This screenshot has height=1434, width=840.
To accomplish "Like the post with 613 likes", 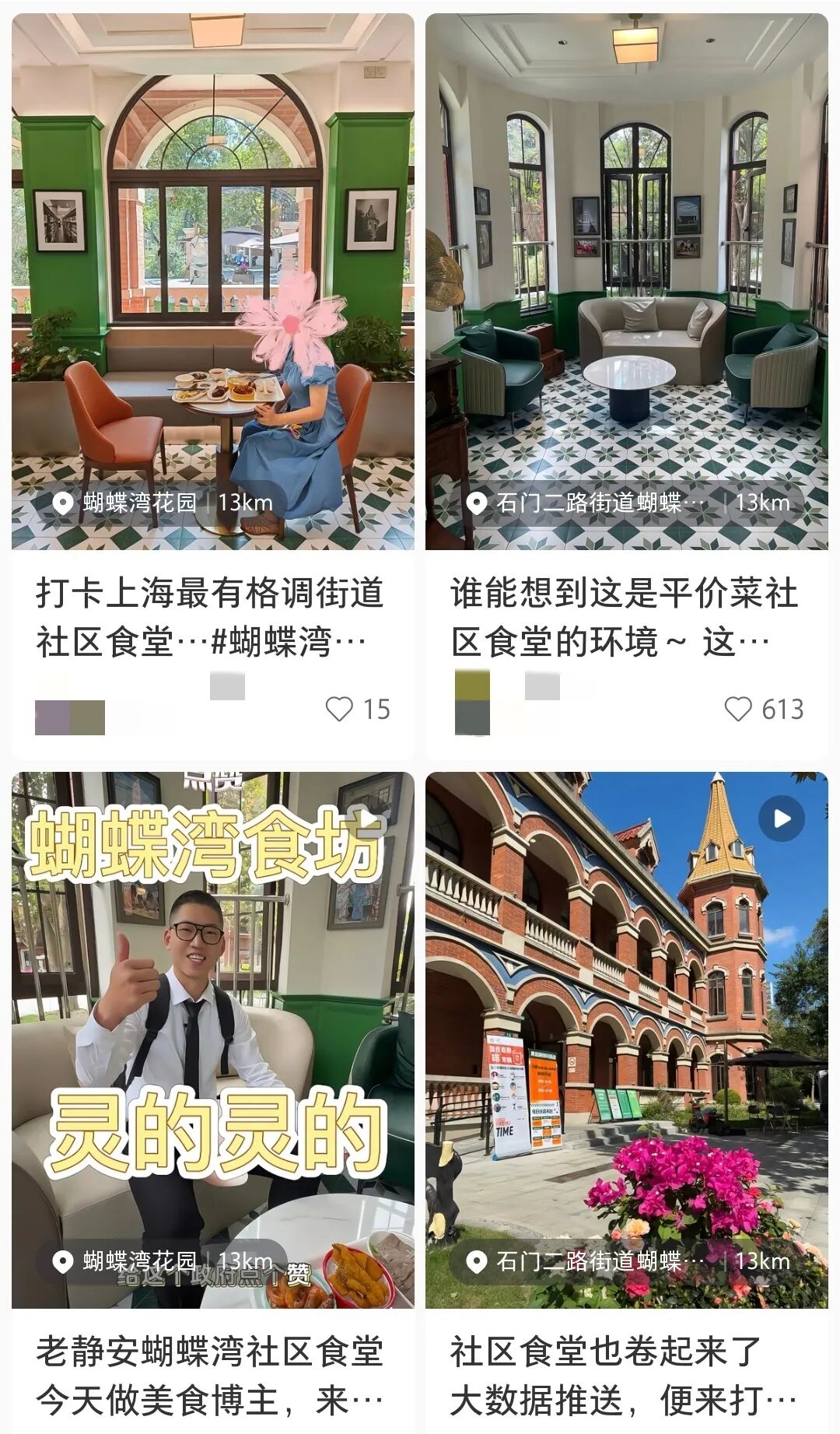I will (x=738, y=709).
